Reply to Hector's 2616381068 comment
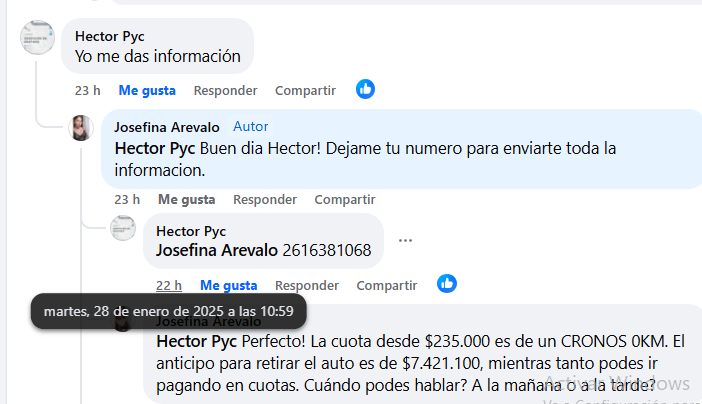 point(306,285)
